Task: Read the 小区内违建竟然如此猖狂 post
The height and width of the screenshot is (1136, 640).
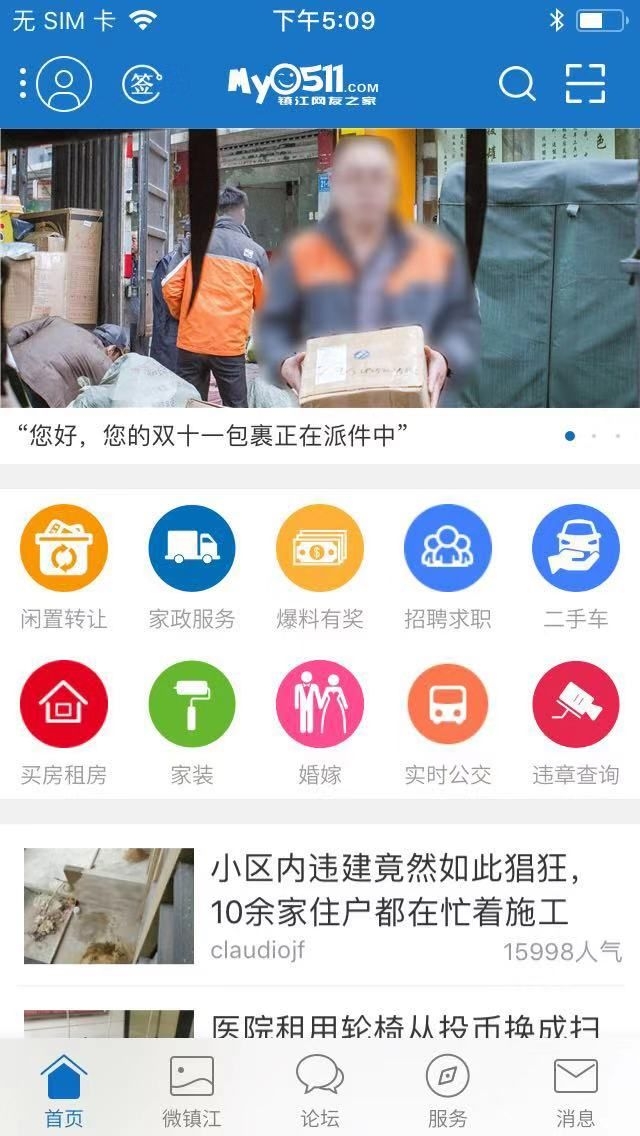Action: (395, 889)
